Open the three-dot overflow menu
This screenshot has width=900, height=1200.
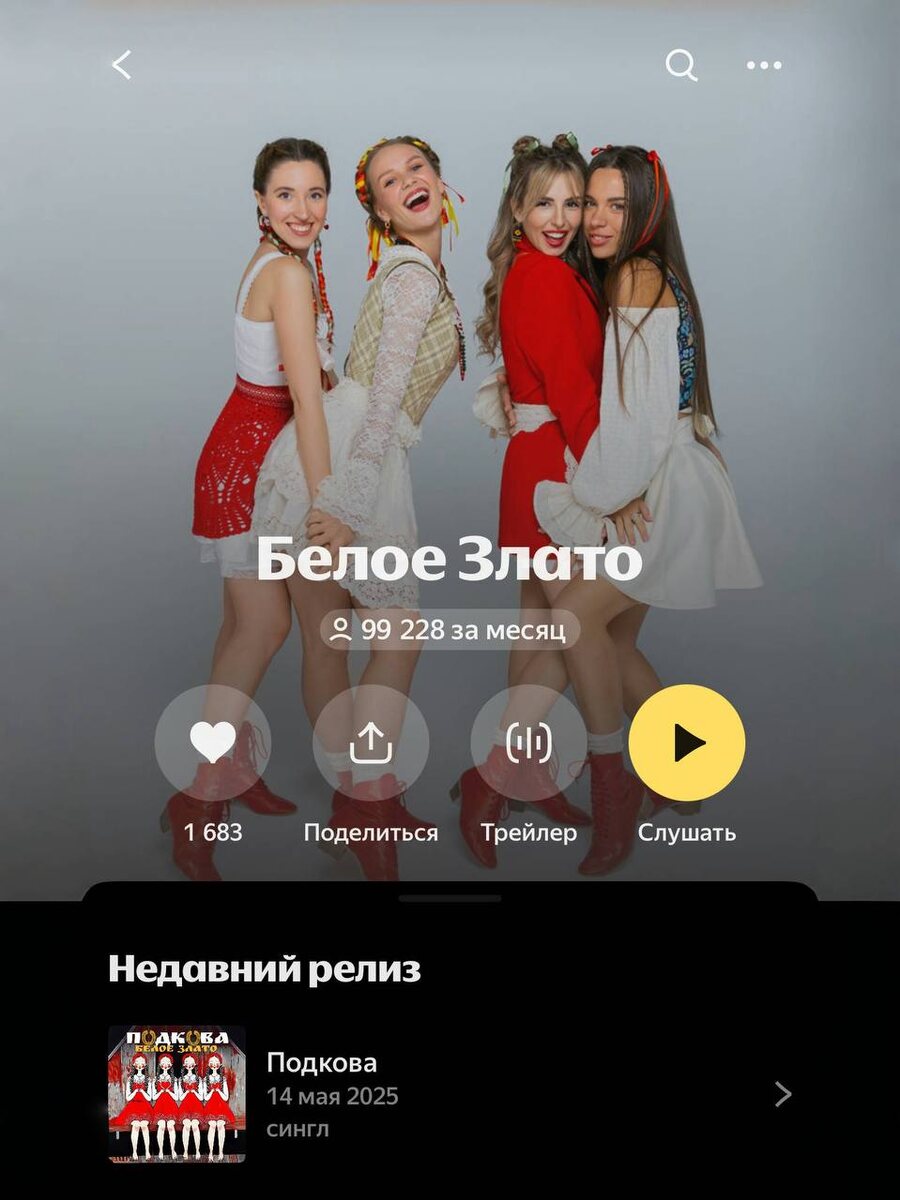[x=764, y=66]
